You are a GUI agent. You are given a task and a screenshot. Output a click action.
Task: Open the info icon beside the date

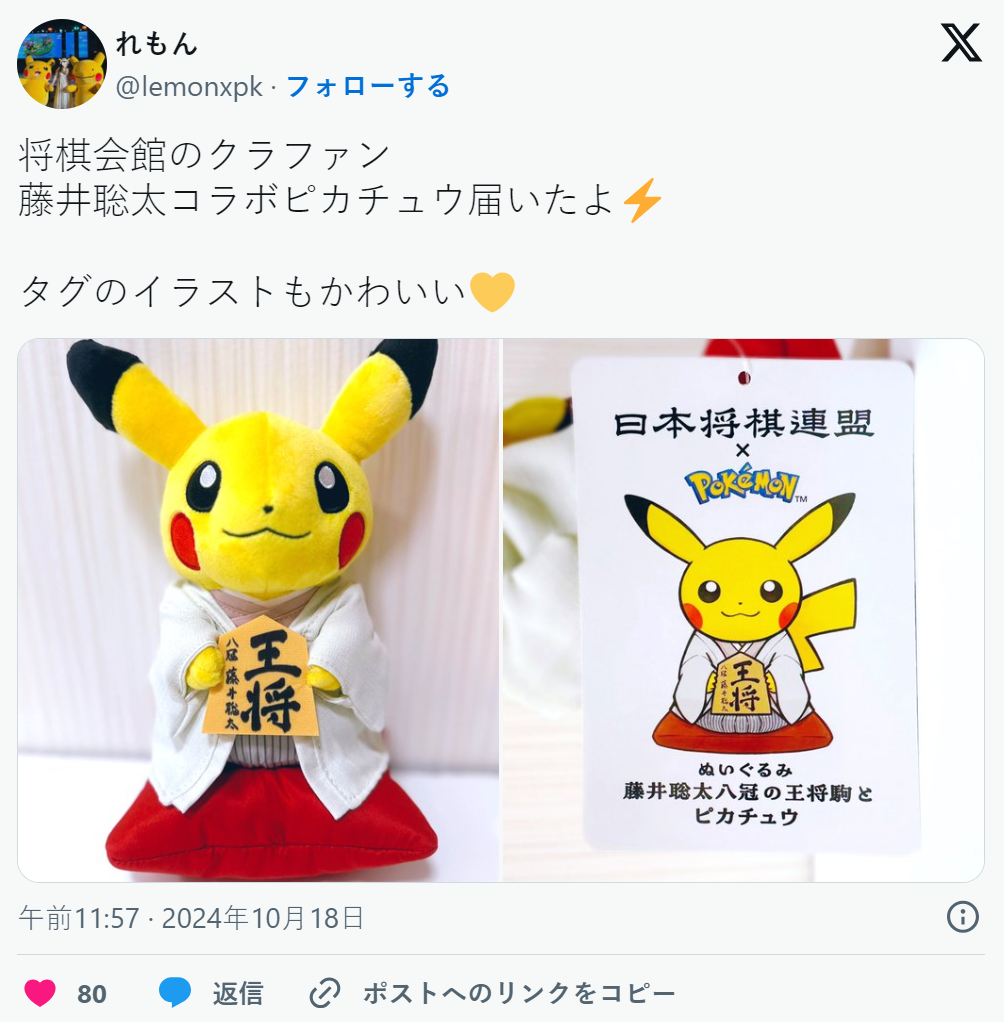pyautogui.click(x=962, y=917)
